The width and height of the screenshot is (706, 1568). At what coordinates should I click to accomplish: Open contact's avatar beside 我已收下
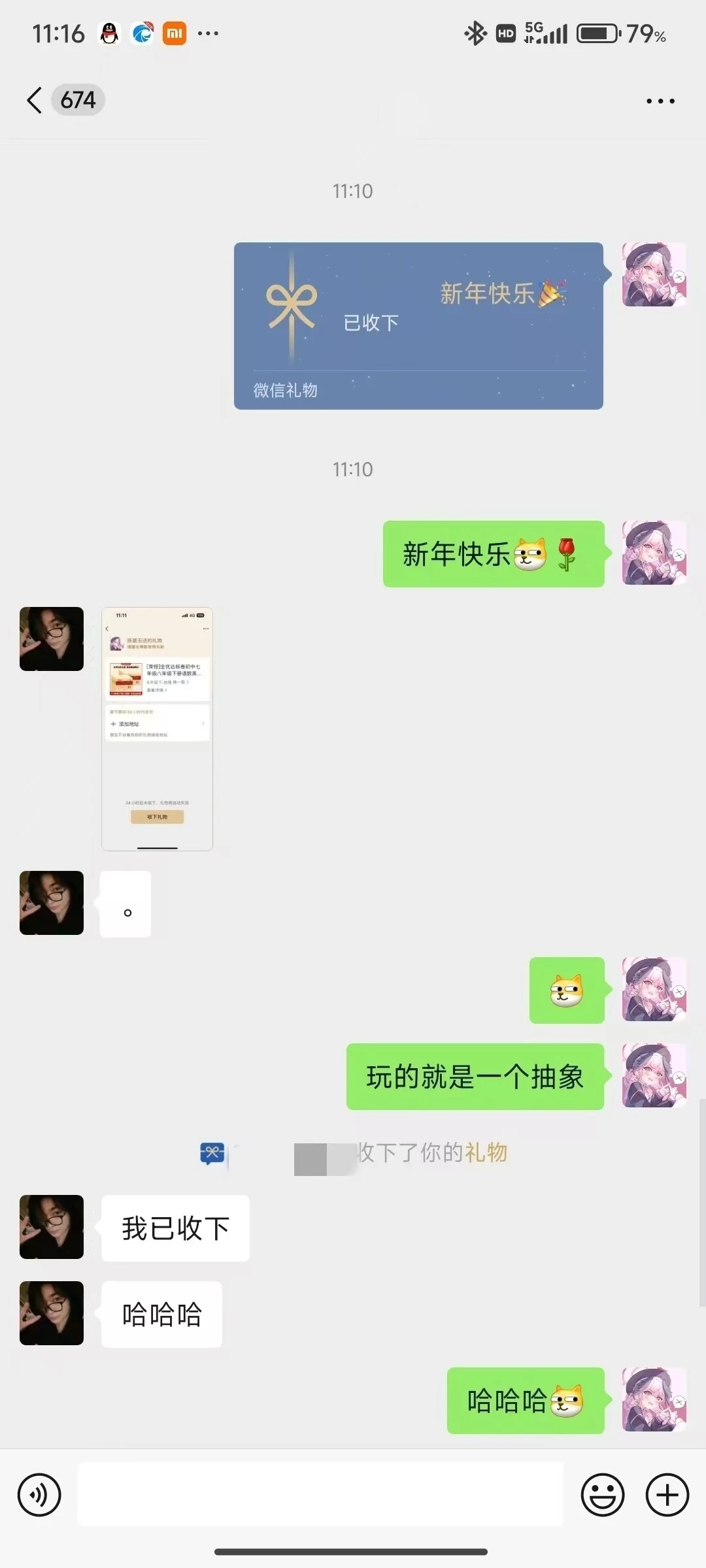coord(52,1227)
